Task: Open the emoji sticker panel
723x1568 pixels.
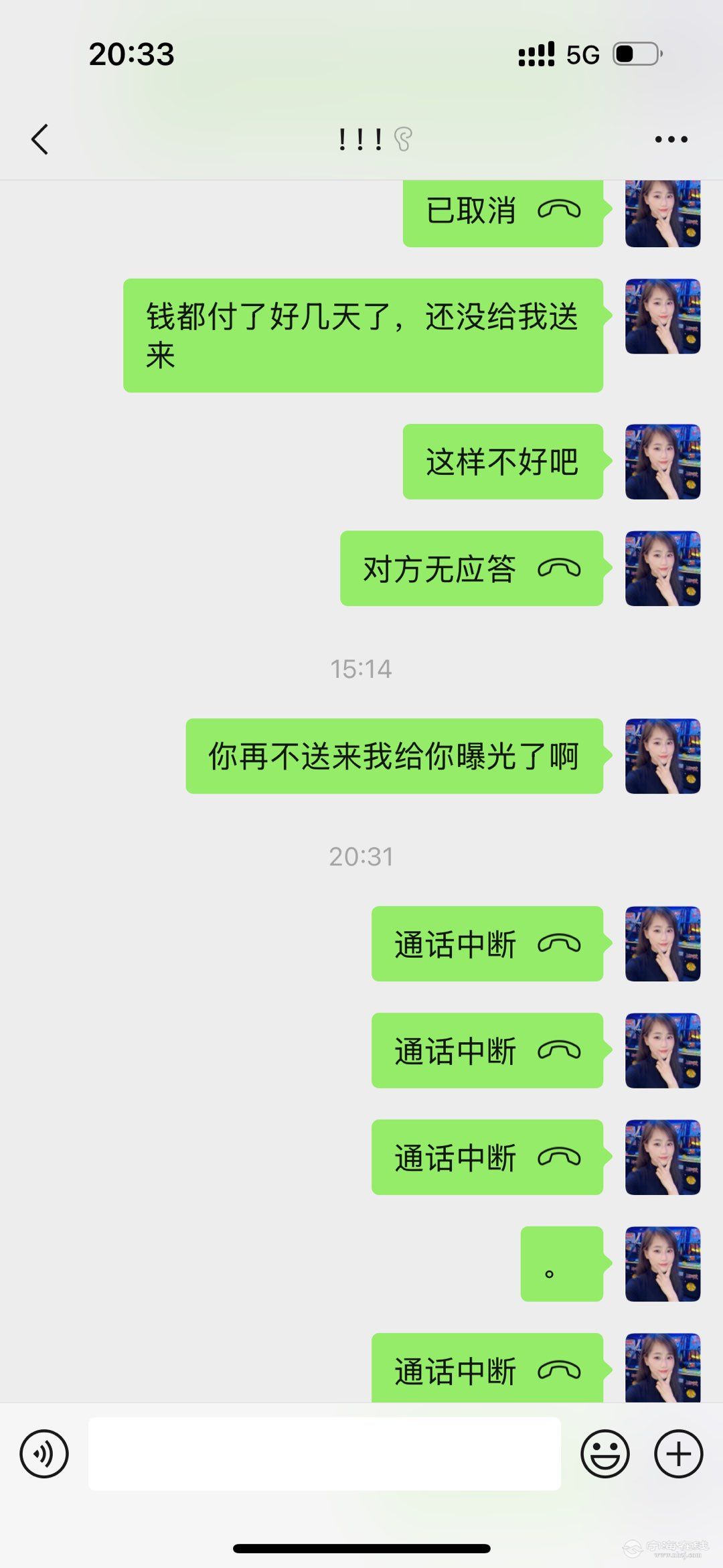Action: [605, 1453]
